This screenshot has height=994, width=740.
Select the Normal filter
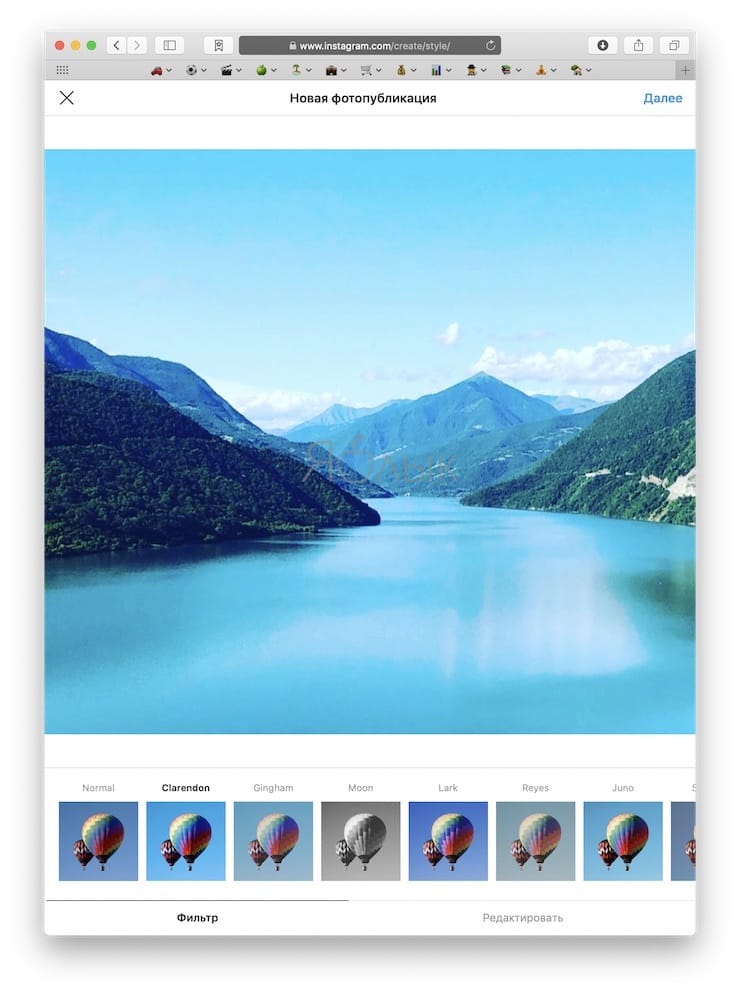98,840
